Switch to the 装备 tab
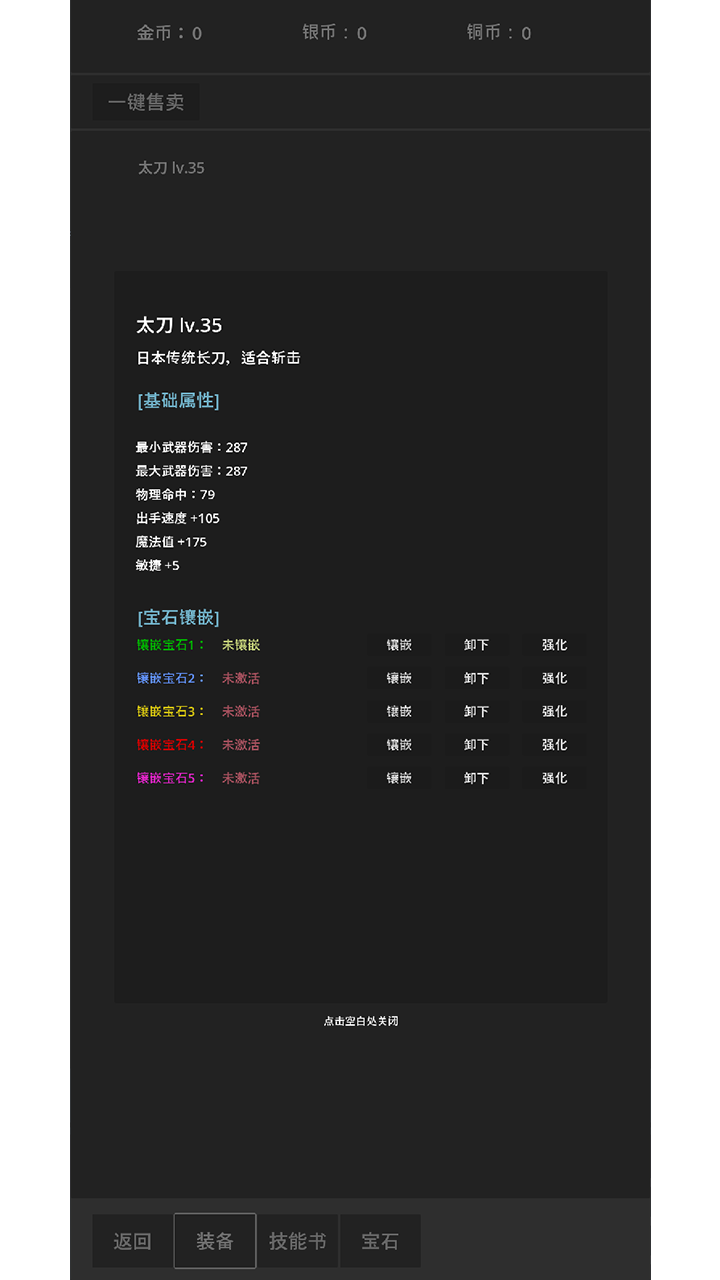Screen dimensions: 720x1280 (x=215, y=1241)
